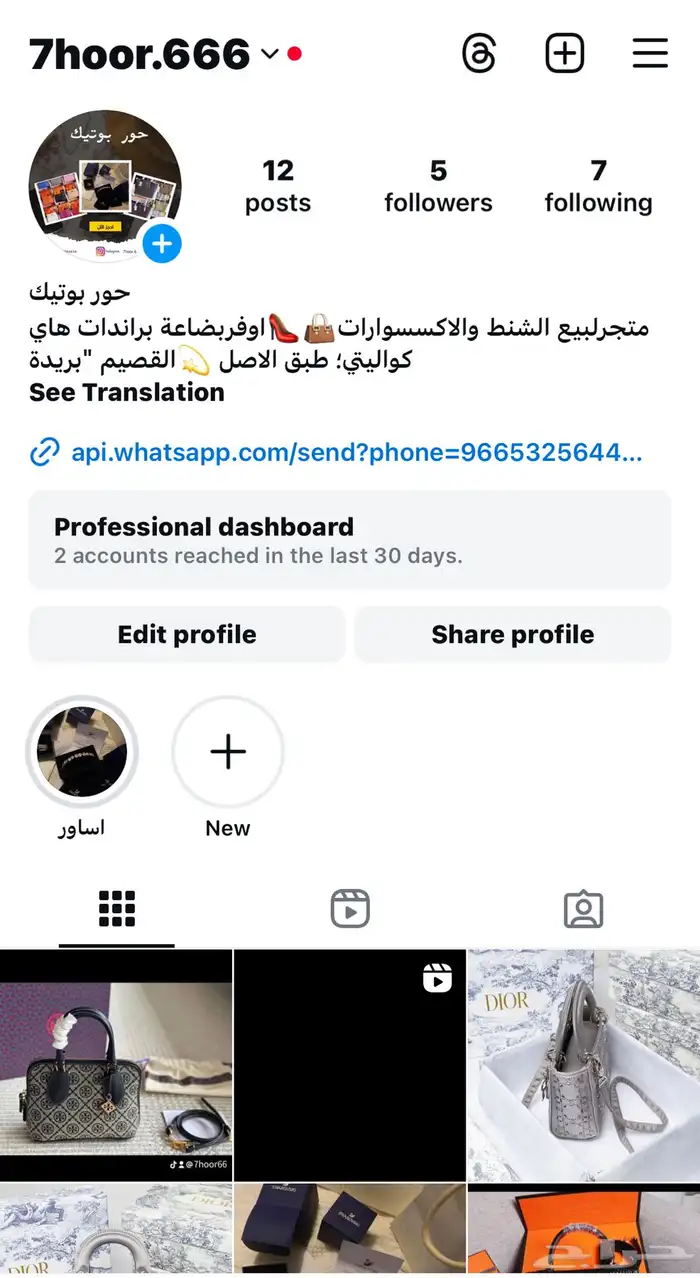View the 7 following list

pos(598,186)
